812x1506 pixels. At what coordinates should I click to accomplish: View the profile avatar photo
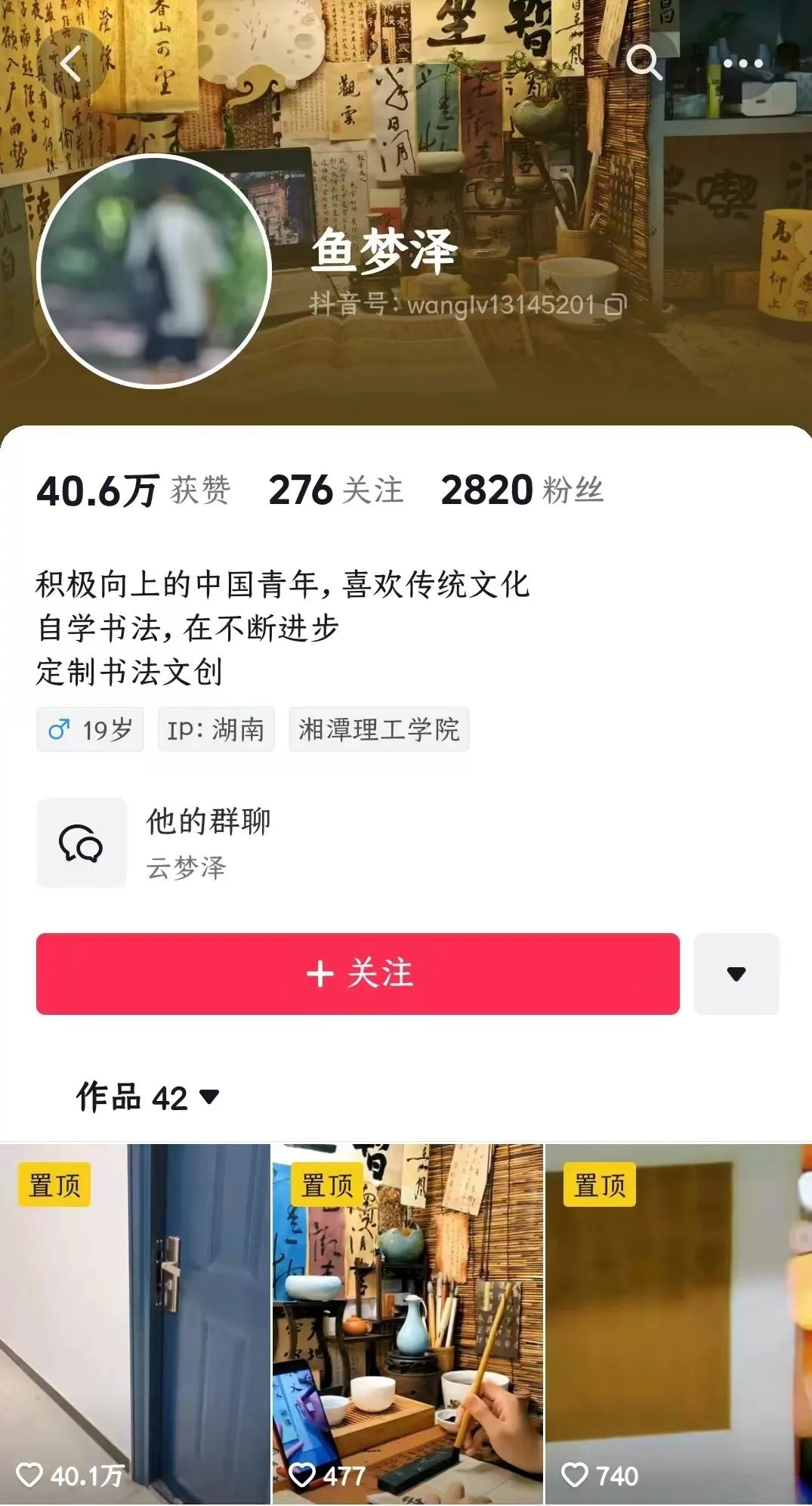(154, 271)
